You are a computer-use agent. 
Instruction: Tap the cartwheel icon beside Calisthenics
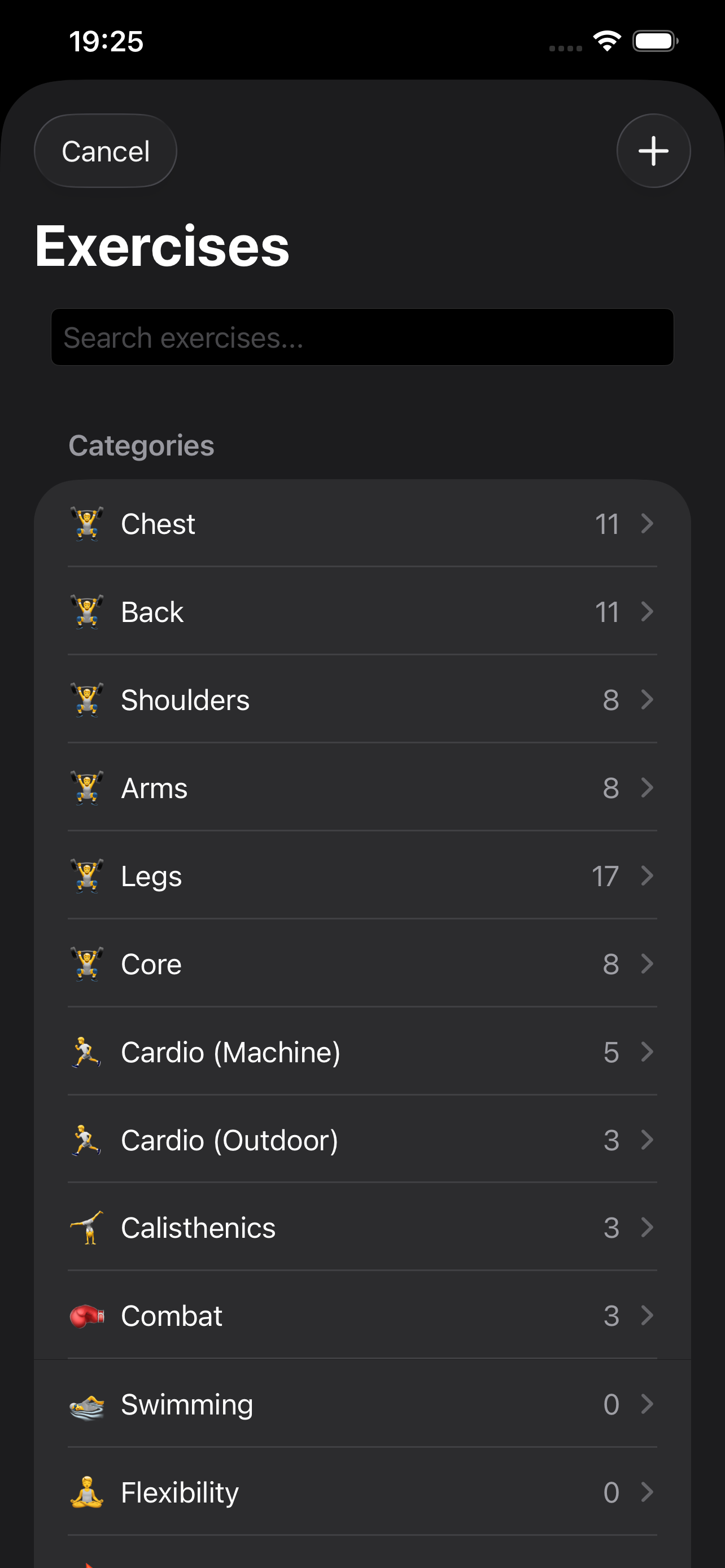(86, 1228)
